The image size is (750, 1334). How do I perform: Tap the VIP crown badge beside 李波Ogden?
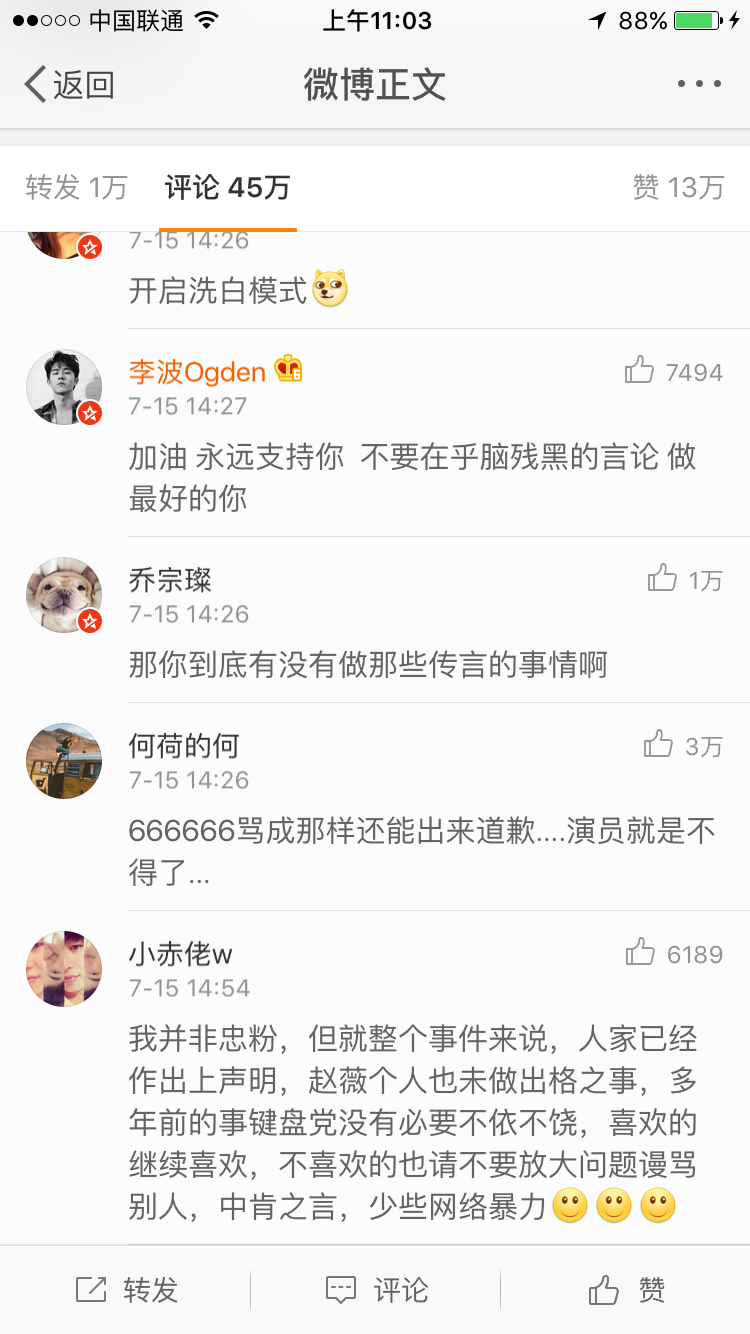pyautogui.click(x=286, y=369)
